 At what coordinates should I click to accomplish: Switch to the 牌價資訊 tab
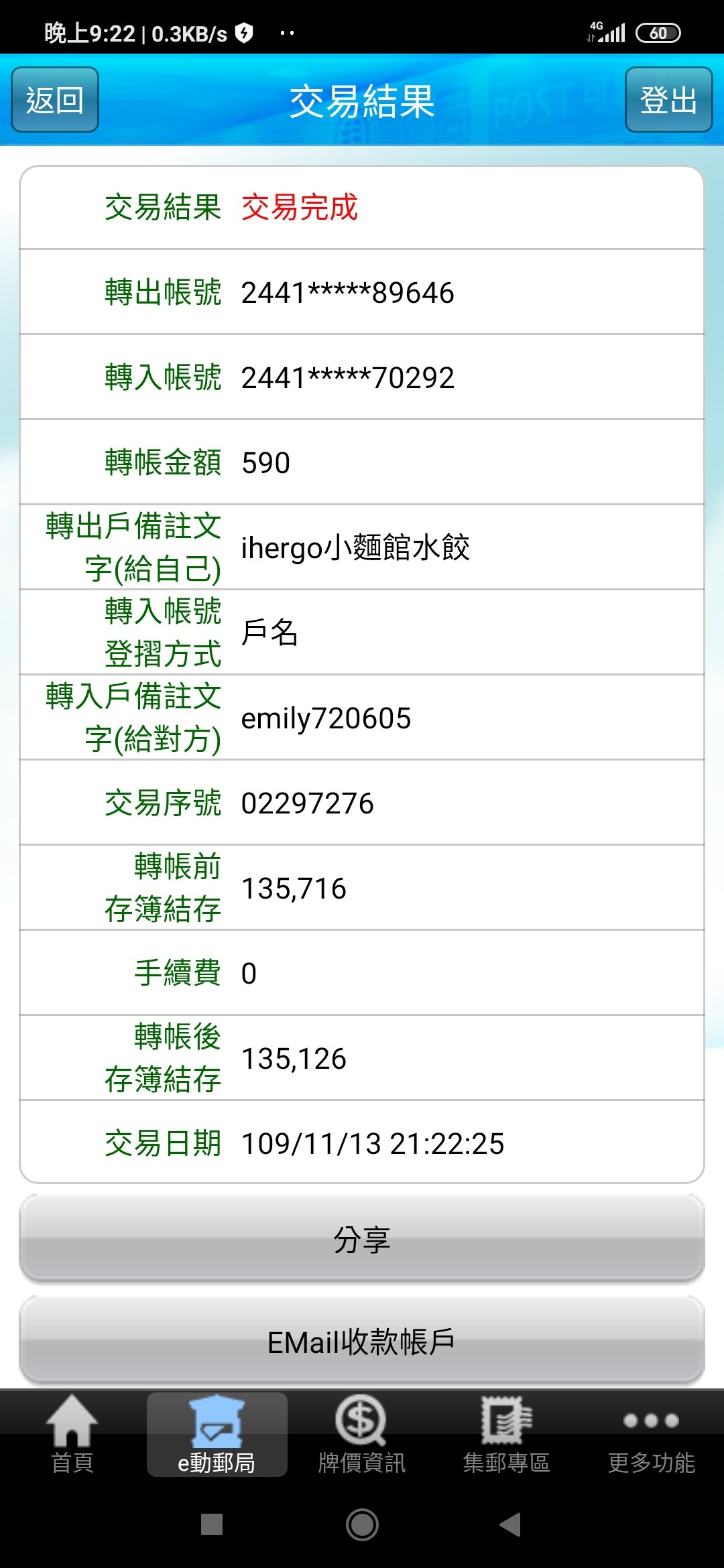(362, 1435)
